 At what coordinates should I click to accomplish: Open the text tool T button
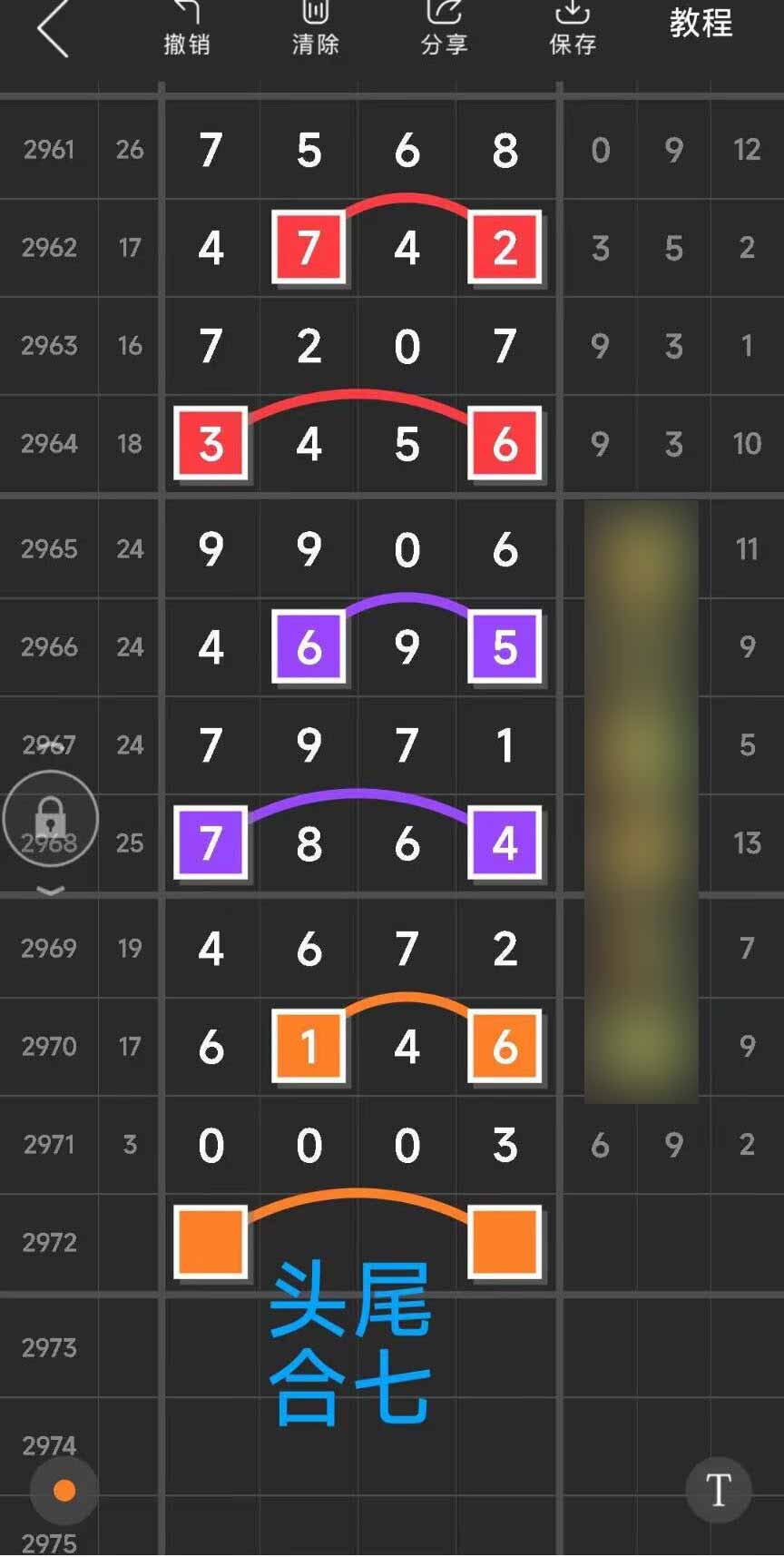pos(718,1490)
